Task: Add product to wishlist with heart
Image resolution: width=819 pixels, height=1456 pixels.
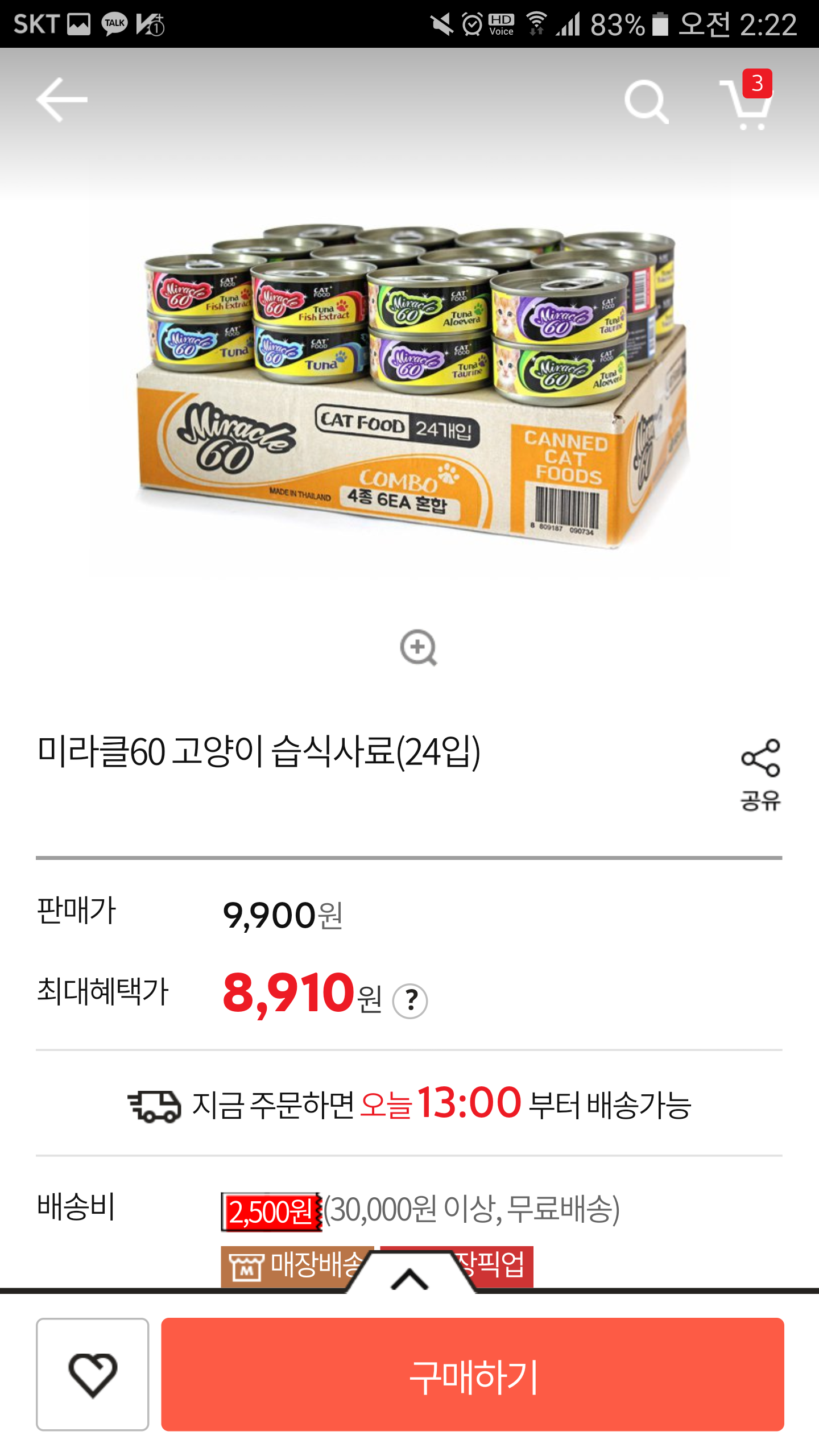Action: [93, 1374]
